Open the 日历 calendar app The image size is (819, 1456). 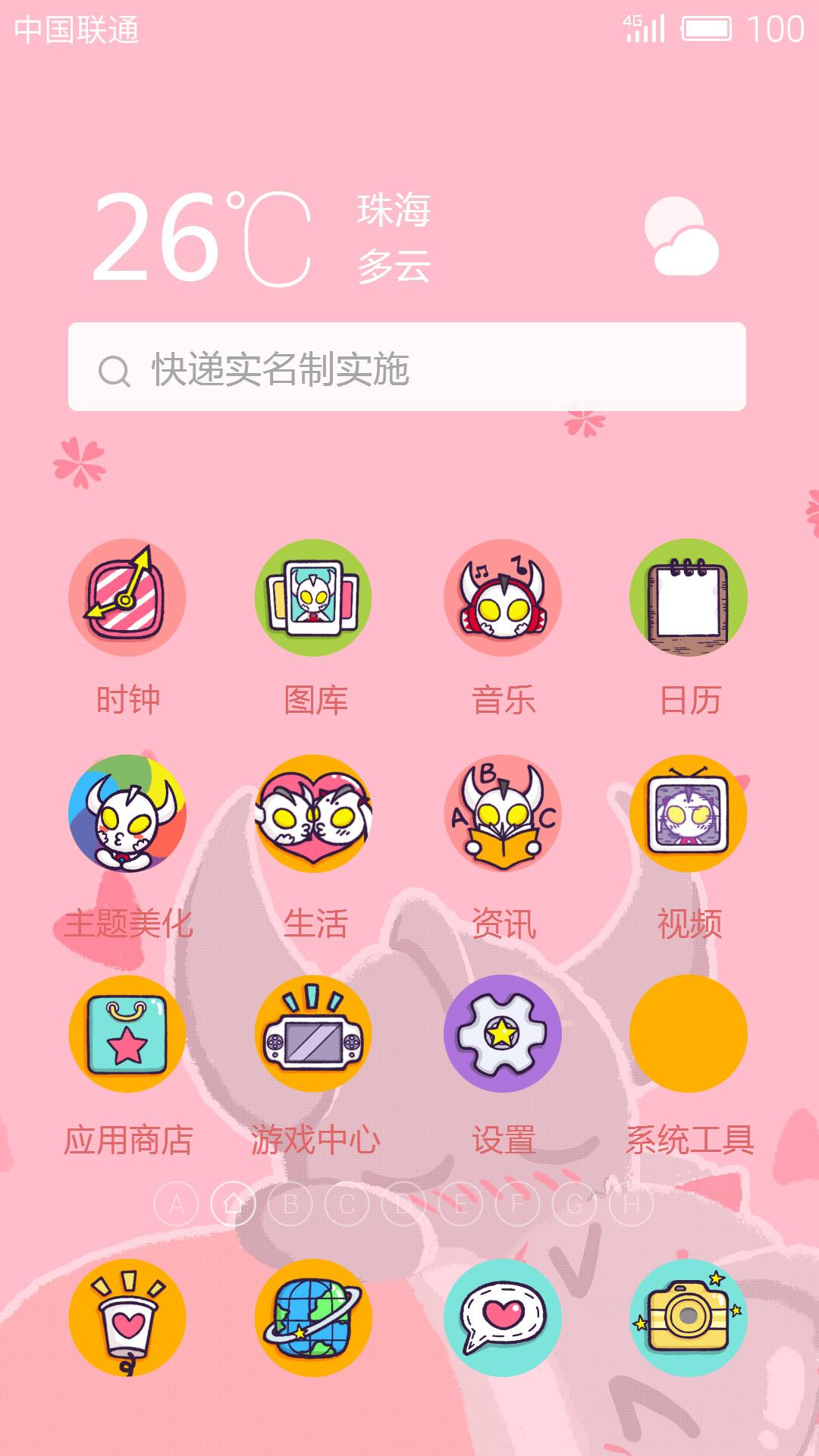[x=689, y=598]
